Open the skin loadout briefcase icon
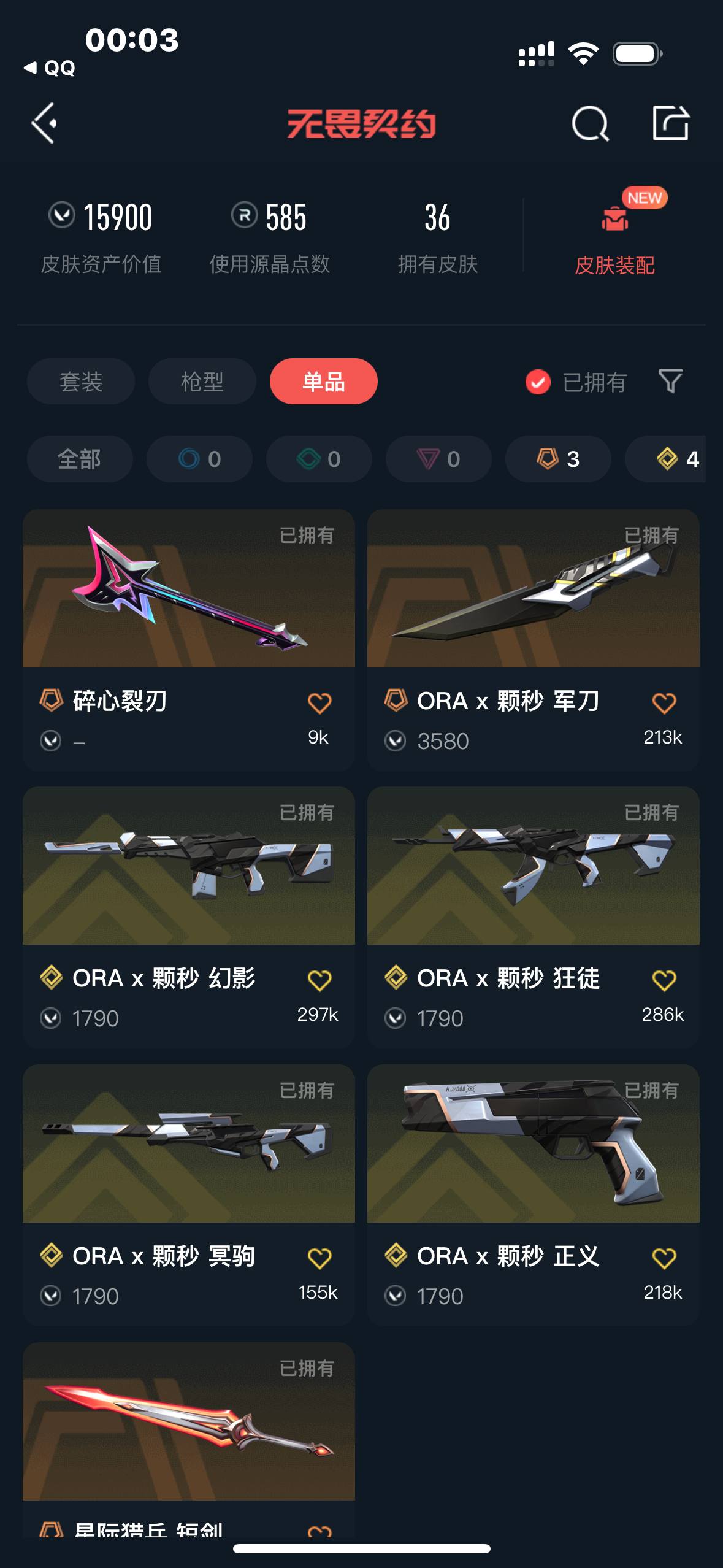This screenshot has width=723, height=1568. [x=615, y=219]
